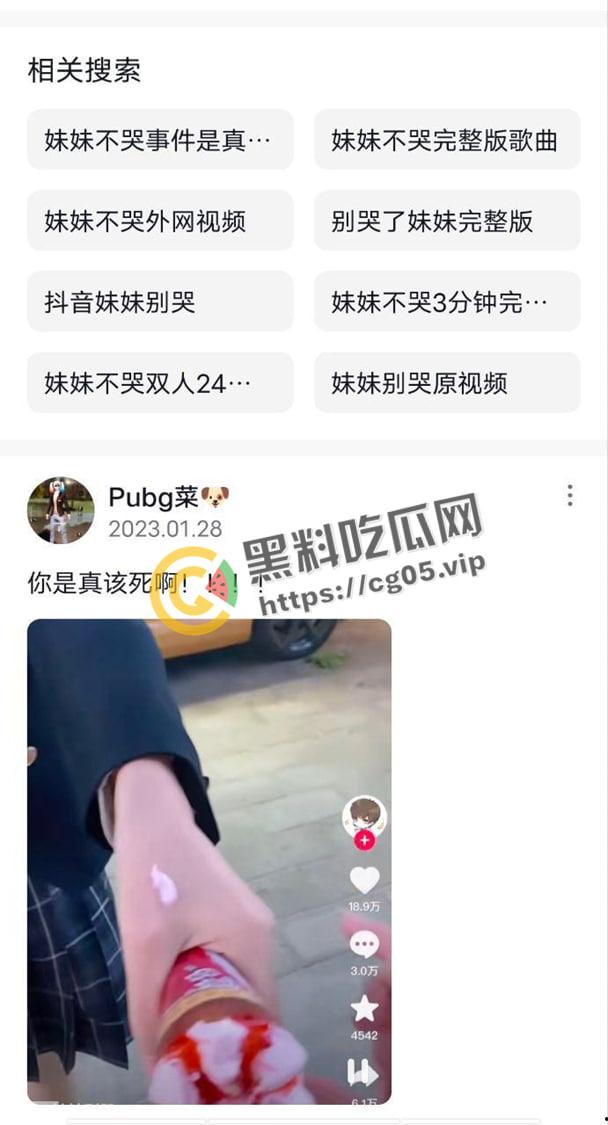Select the 妹妹不哭完整版歌曲 suggestion chip
This screenshot has width=608, height=1125.
(447, 140)
